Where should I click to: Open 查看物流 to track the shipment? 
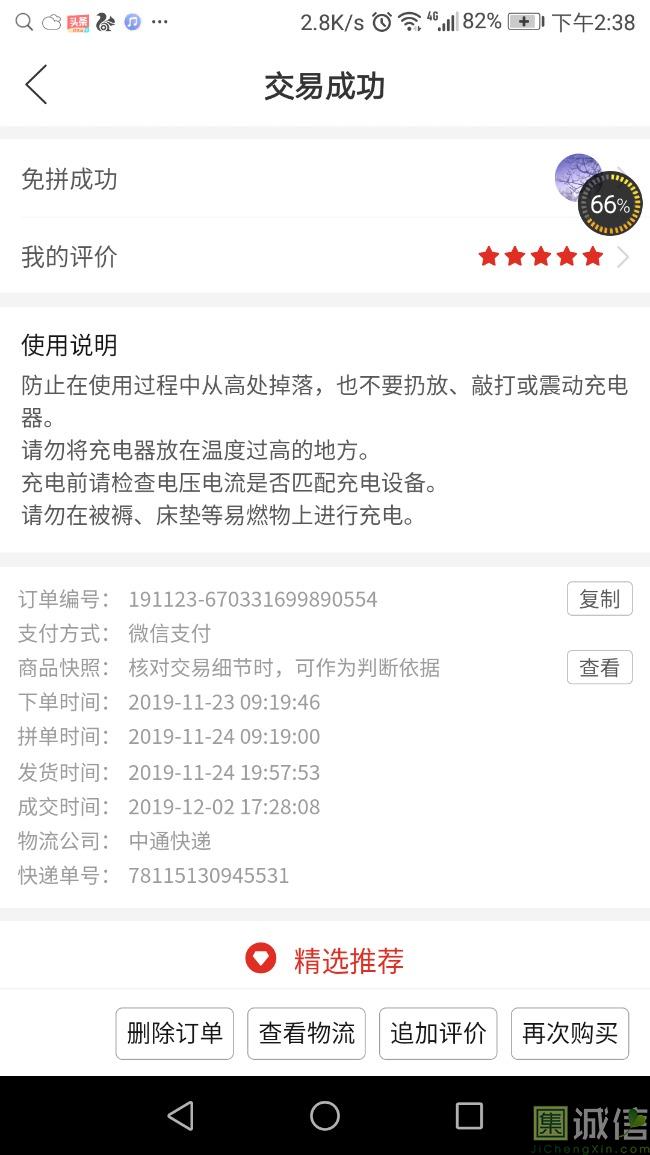coord(306,1033)
